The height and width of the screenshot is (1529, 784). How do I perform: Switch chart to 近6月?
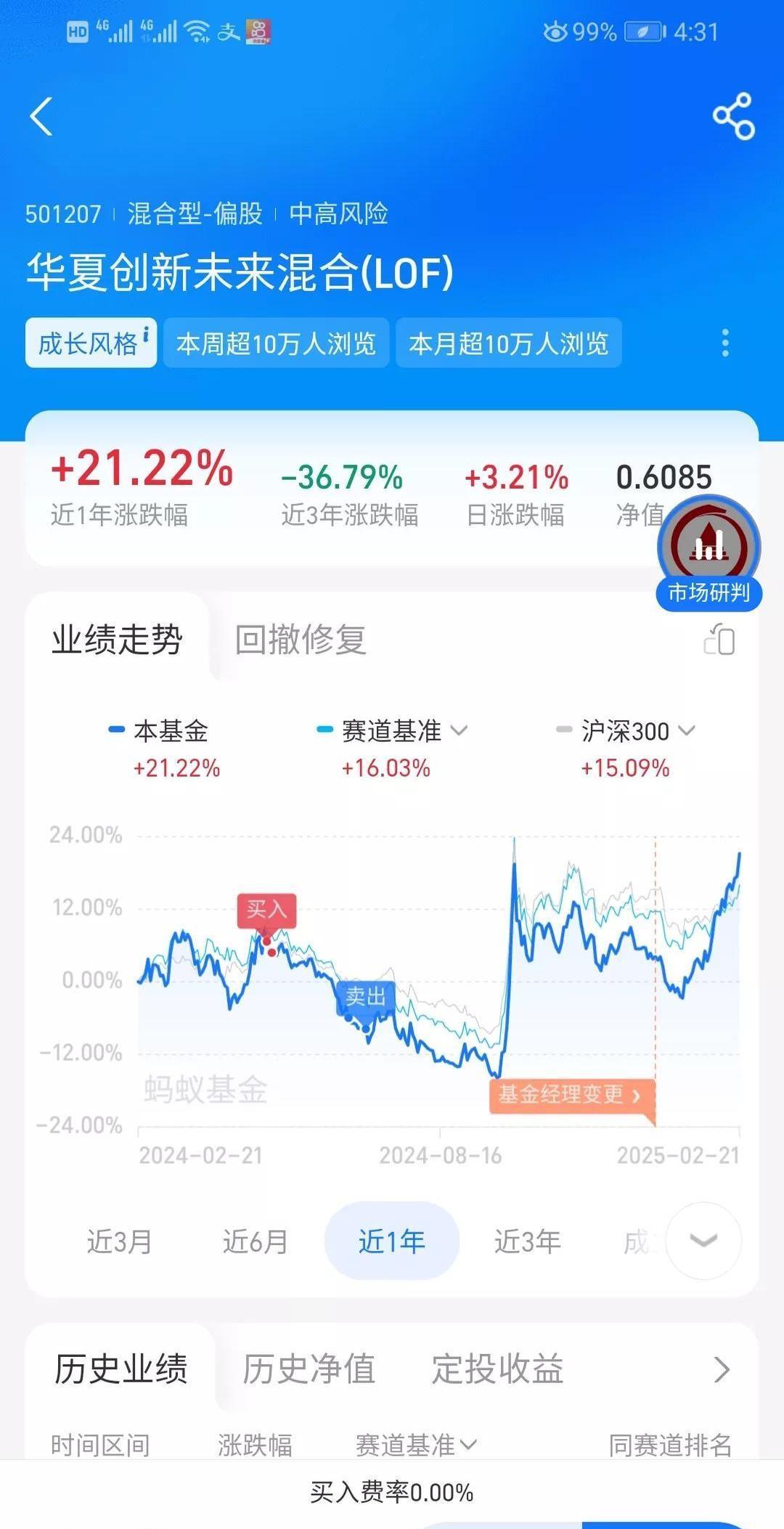pos(255,1241)
